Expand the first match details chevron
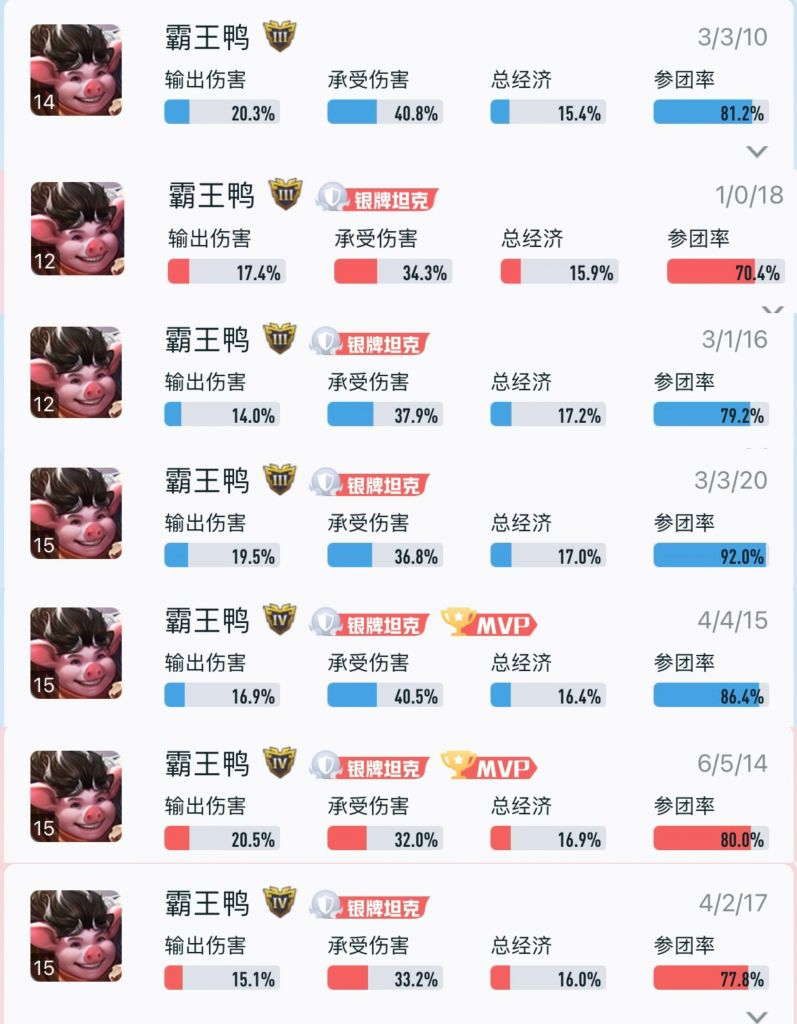 pos(757,150)
